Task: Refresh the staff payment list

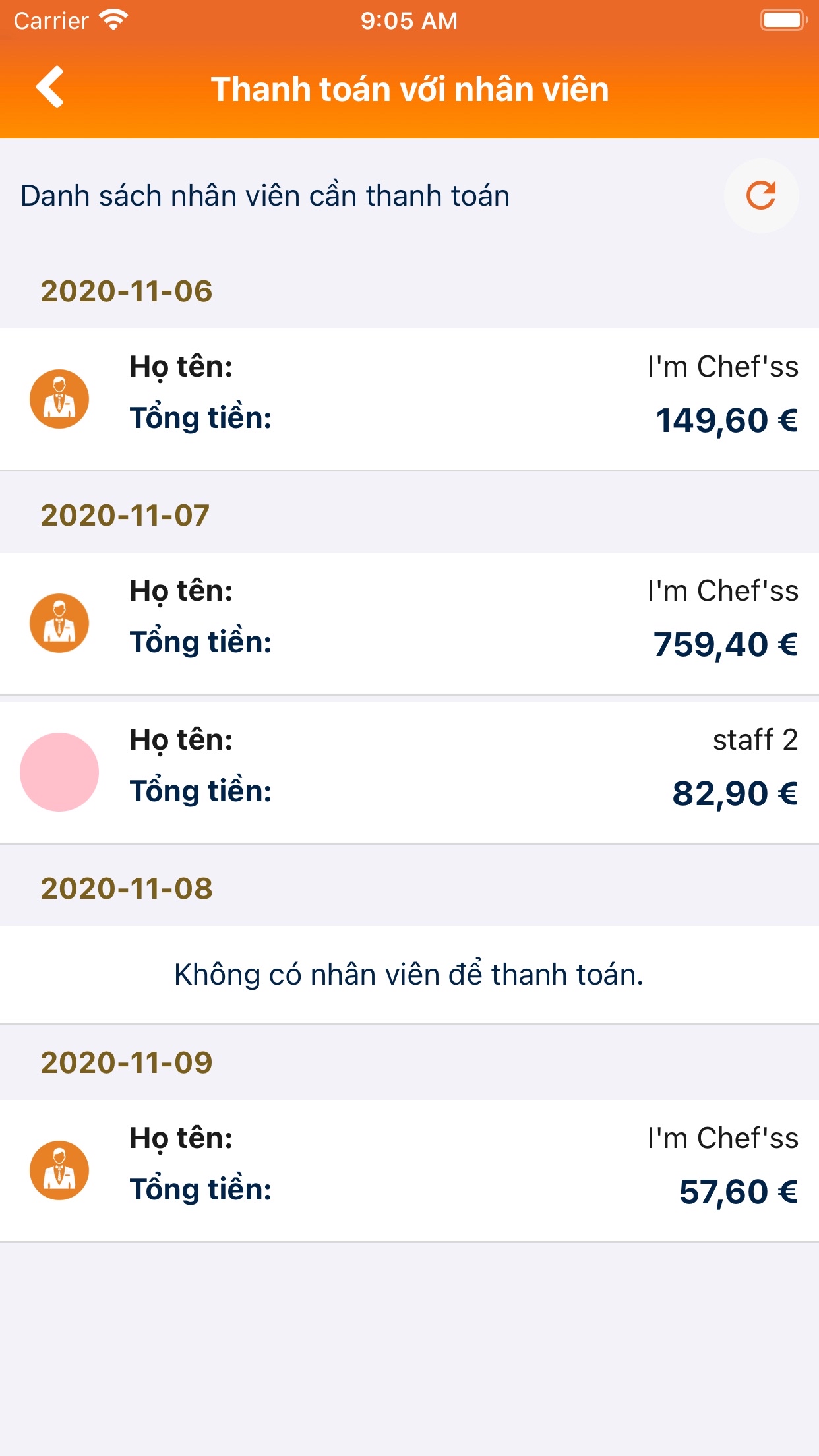Action: click(761, 196)
